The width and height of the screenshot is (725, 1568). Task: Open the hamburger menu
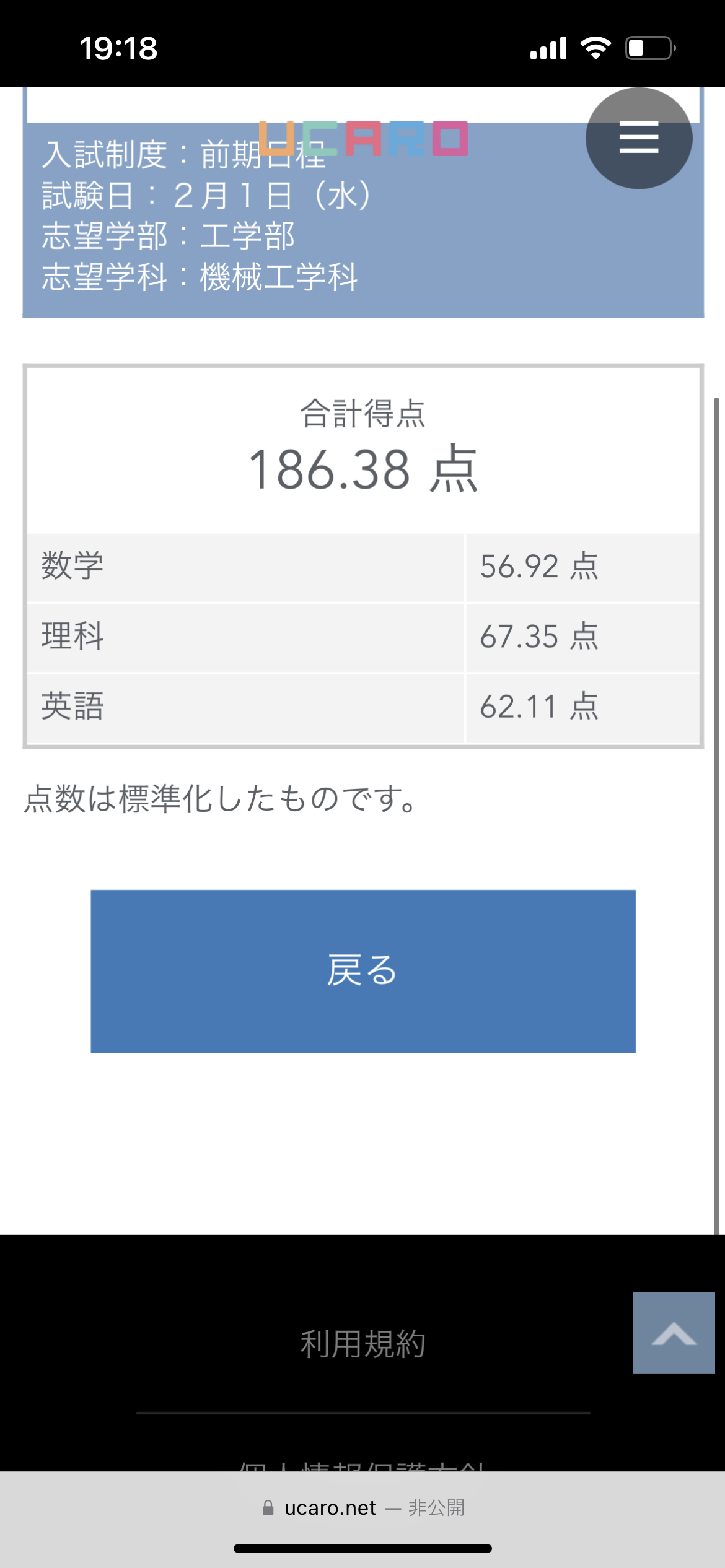coord(639,137)
